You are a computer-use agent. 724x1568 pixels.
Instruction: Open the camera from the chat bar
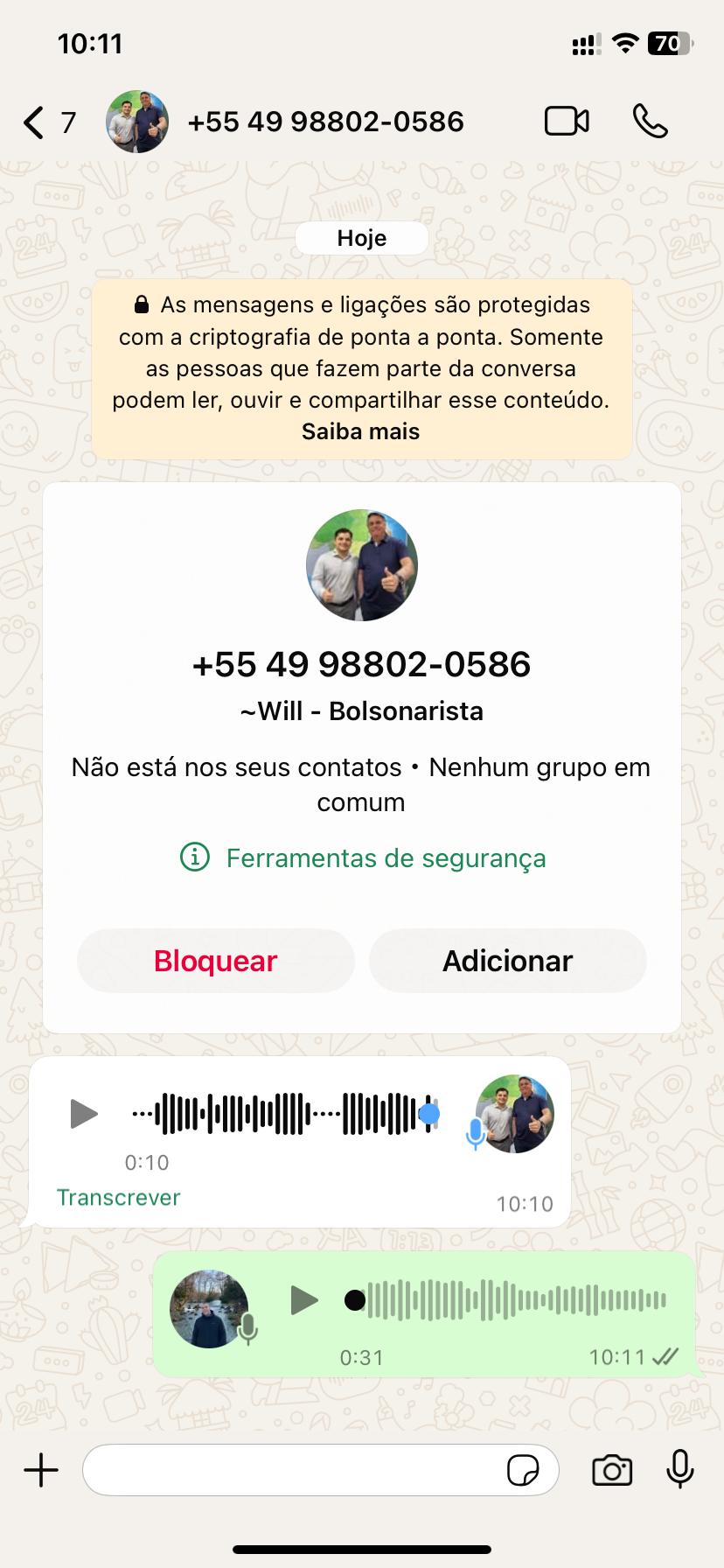pos(612,1470)
